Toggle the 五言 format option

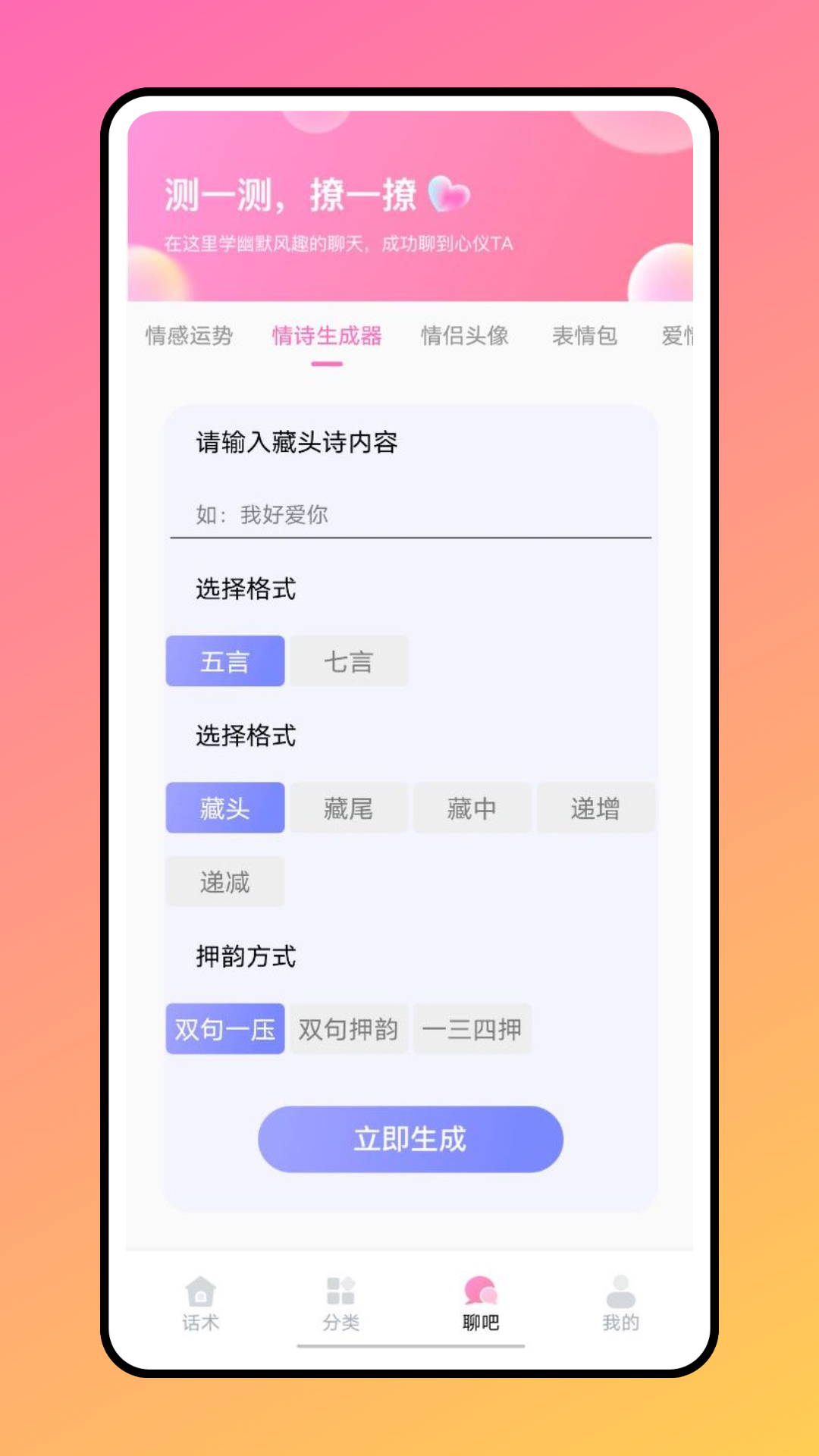[x=225, y=661]
